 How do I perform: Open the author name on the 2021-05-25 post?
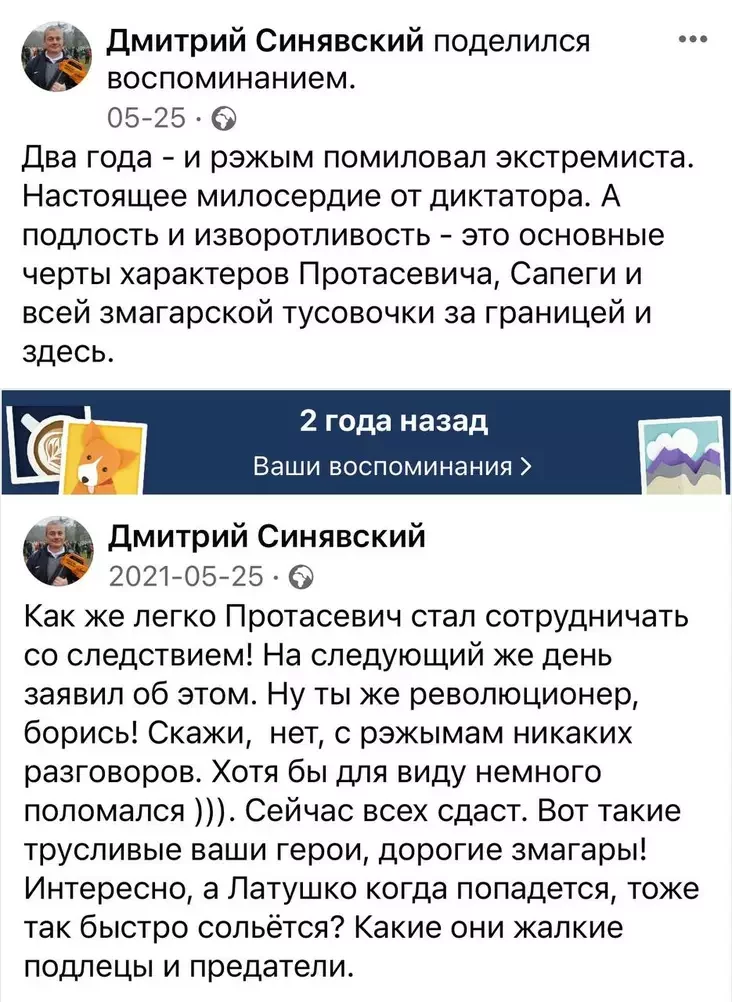(266, 538)
